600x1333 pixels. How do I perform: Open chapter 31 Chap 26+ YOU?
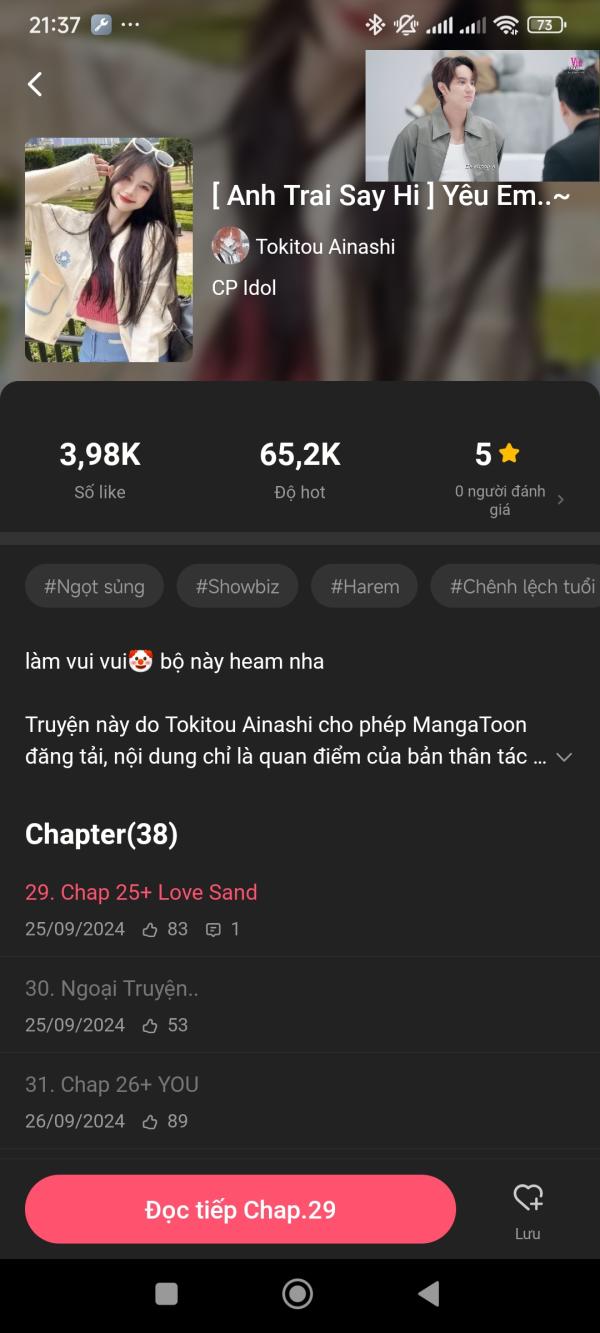[112, 1084]
